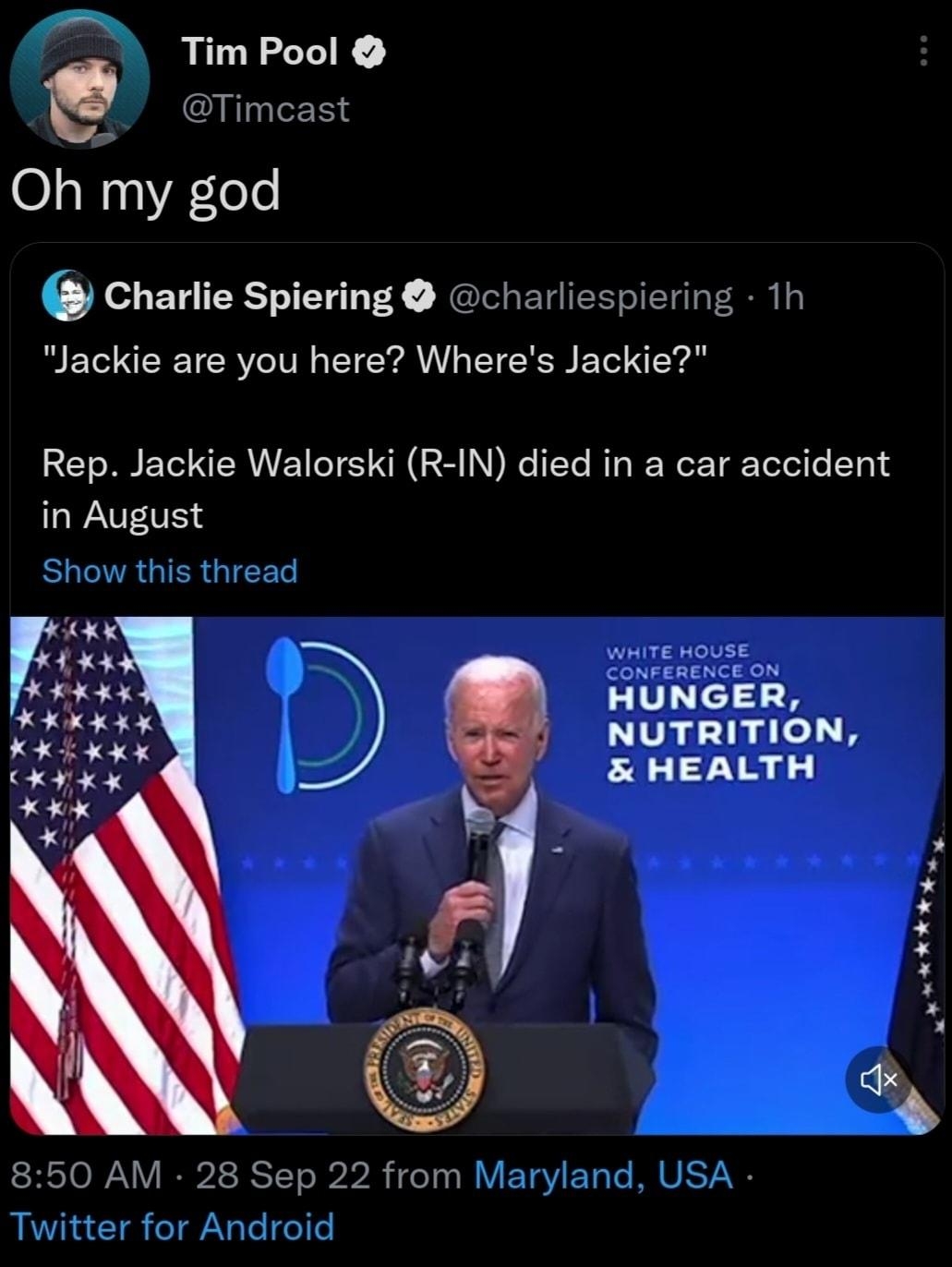
Task: Open the Show this thread link
Action: click(169, 572)
